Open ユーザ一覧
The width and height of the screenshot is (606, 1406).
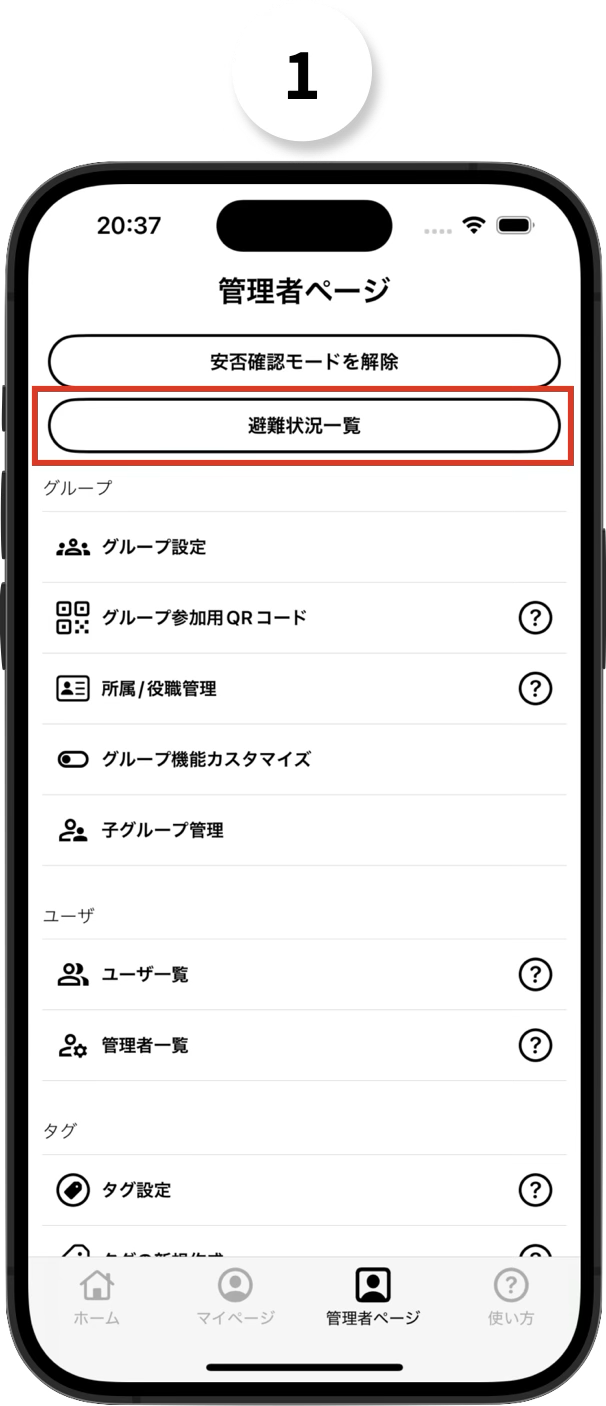145,974
